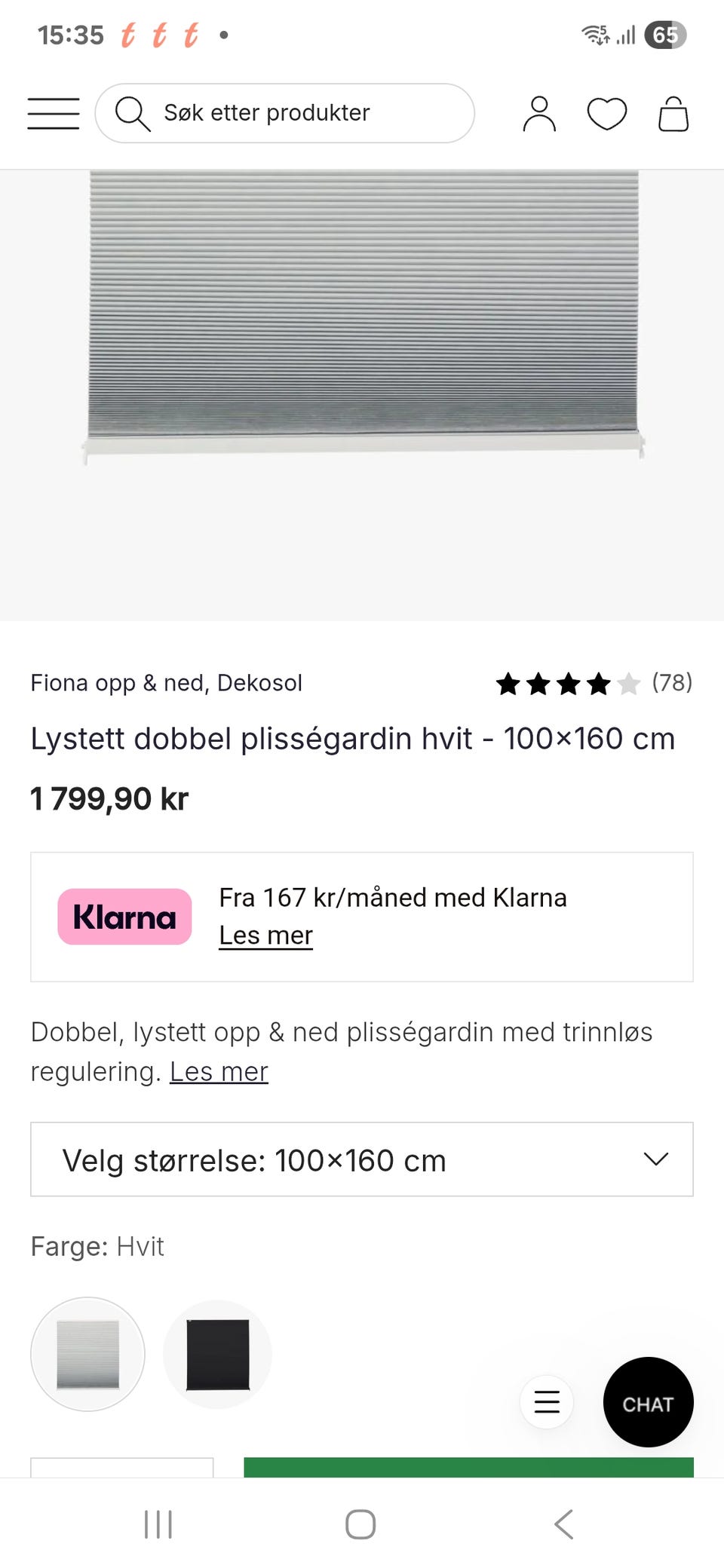Select the white color swatch

pos(87,1354)
